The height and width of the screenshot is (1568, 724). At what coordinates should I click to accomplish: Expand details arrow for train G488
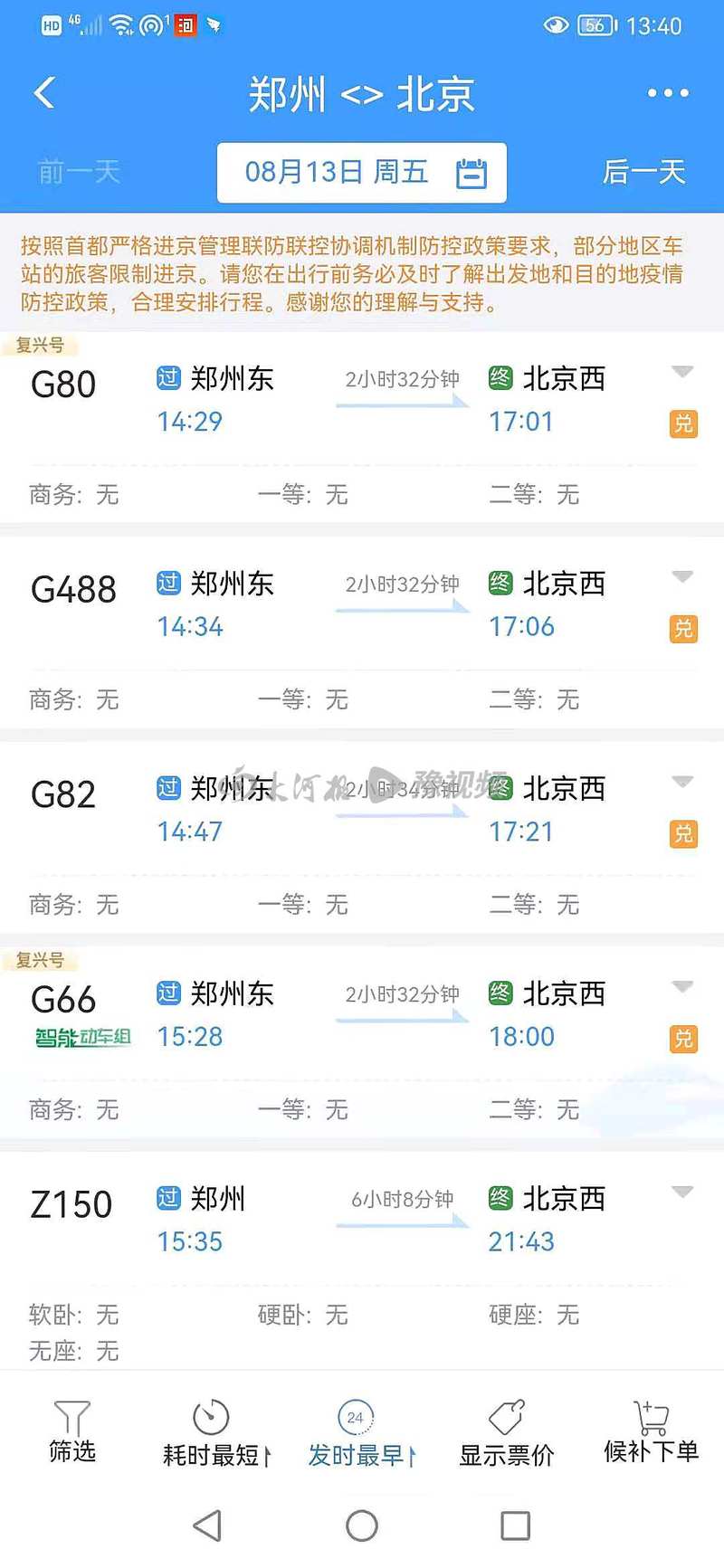682,577
